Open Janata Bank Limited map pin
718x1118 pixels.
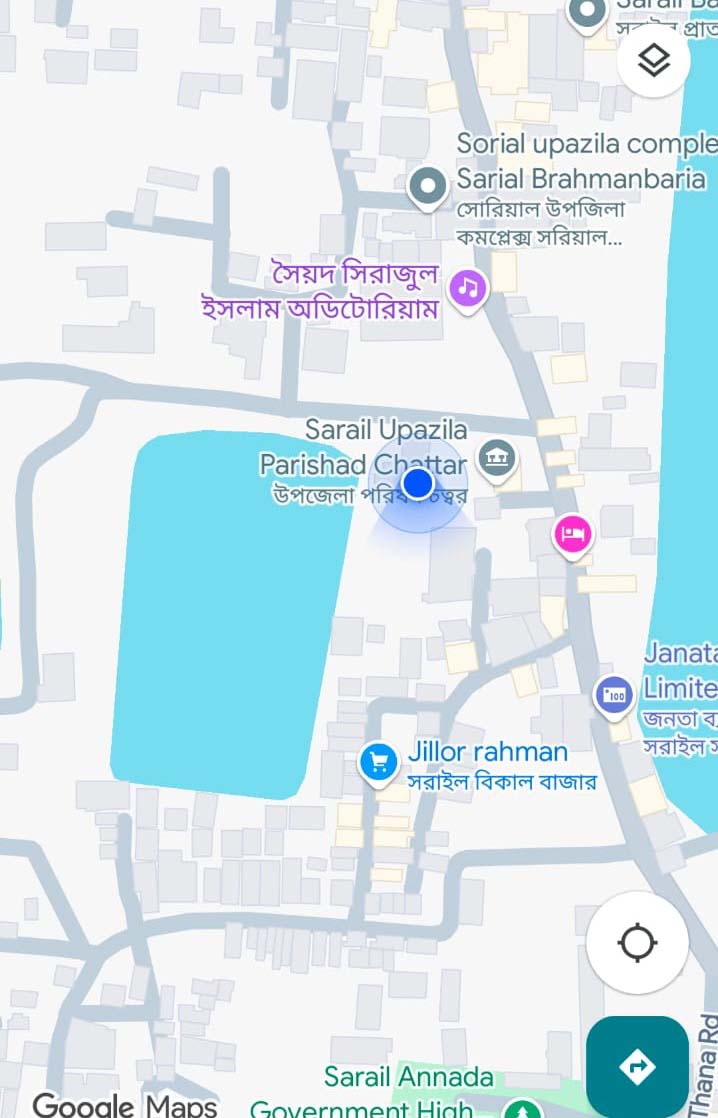(614, 697)
